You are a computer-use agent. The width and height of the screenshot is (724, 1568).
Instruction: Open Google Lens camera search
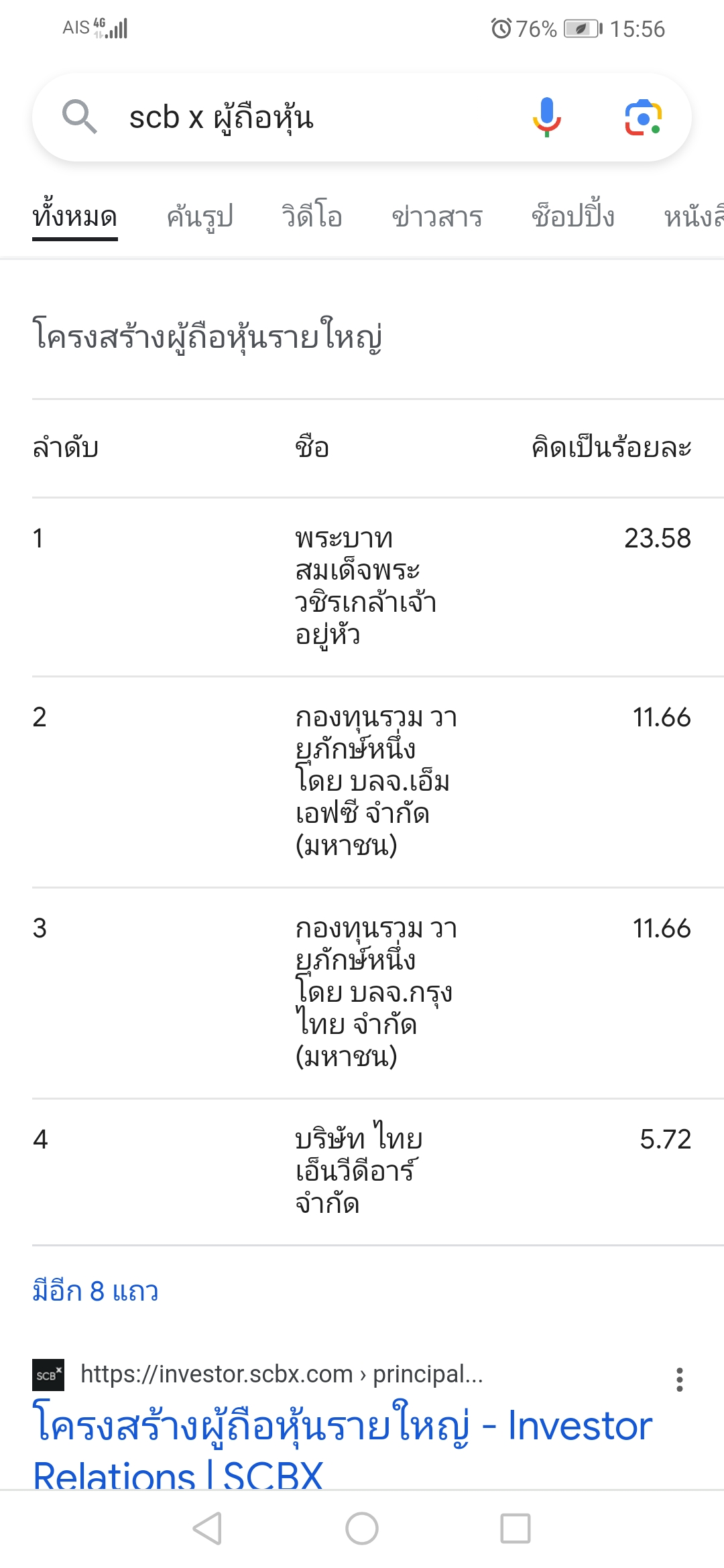[x=644, y=117]
